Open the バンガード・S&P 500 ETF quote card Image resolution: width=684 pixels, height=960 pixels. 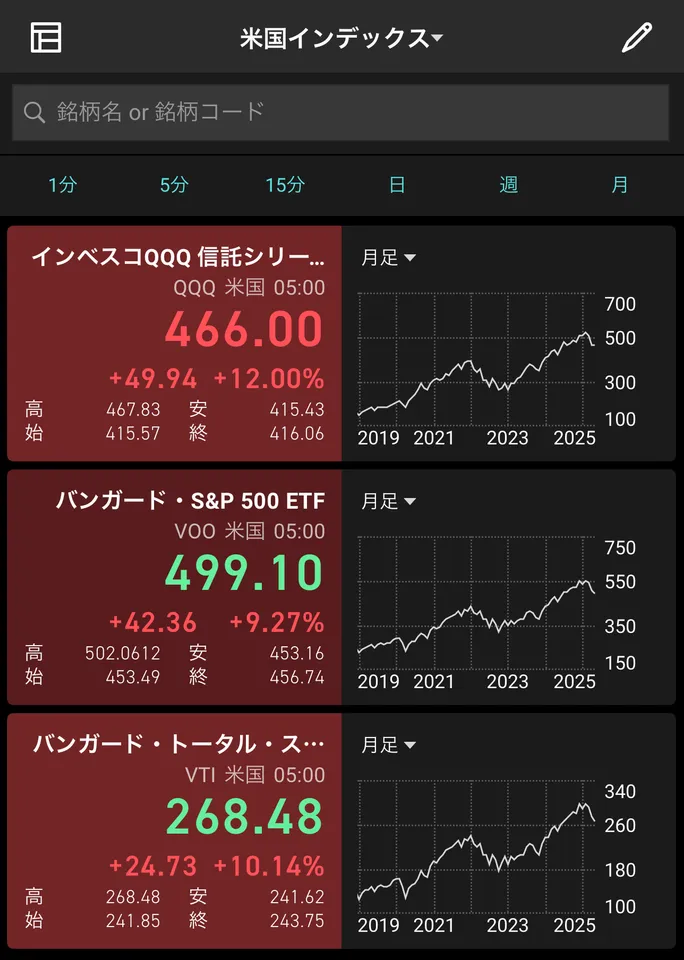175,587
